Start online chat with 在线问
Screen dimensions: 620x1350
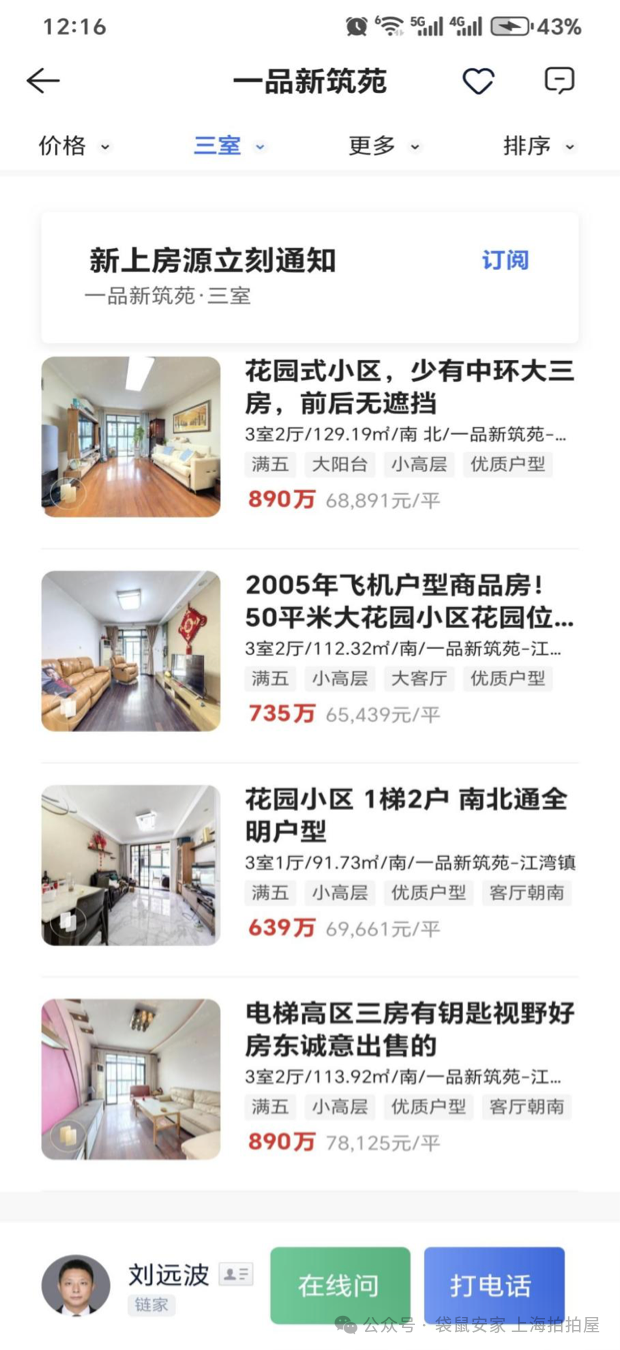point(340,1285)
